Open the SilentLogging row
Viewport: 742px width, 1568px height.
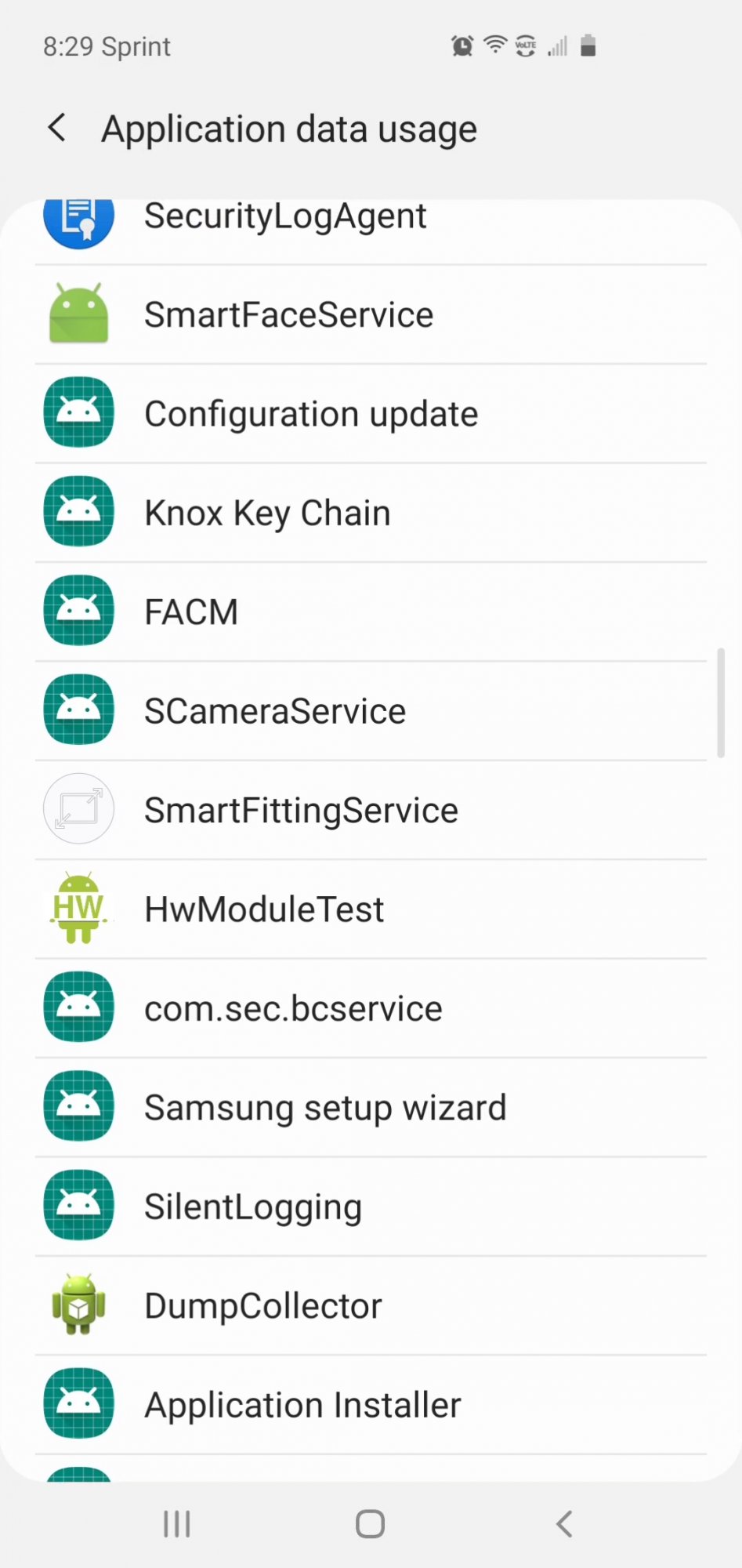(371, 1207)
